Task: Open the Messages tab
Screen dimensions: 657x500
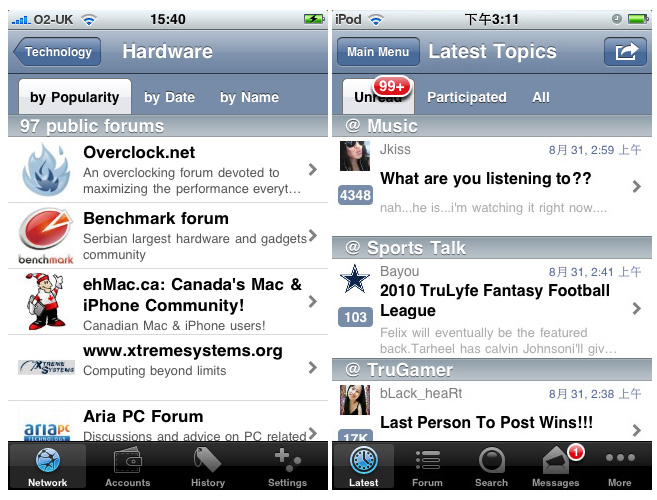Action: tap(555, 467)
